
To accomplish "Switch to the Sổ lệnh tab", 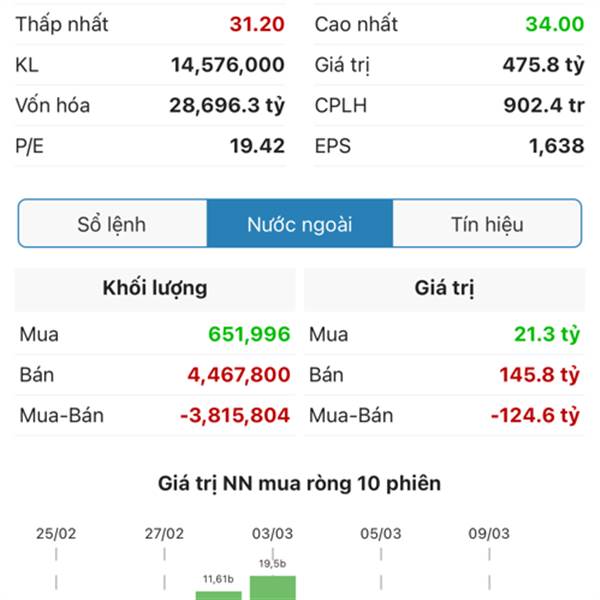I will coord(112,224).
